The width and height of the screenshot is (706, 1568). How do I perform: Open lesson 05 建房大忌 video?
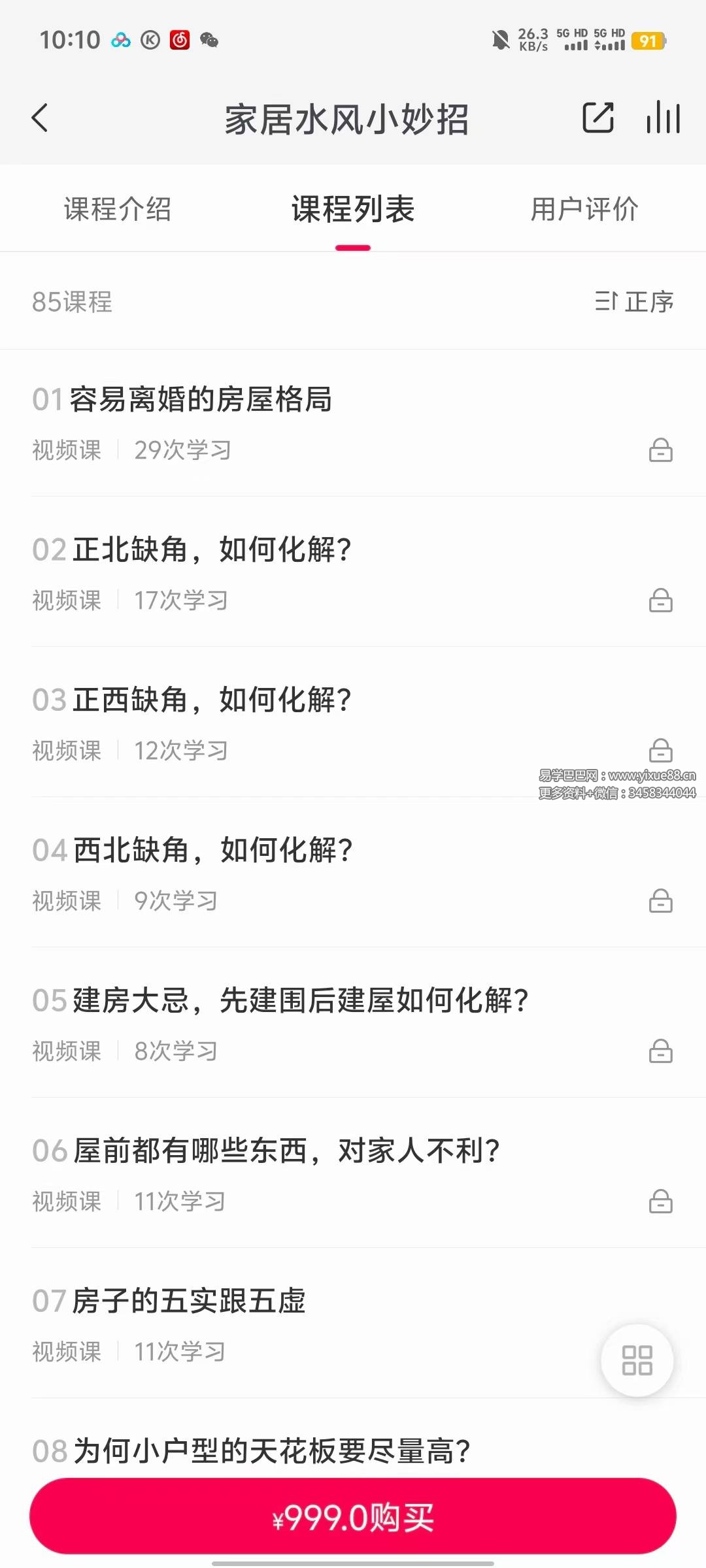coord(299,1001)
